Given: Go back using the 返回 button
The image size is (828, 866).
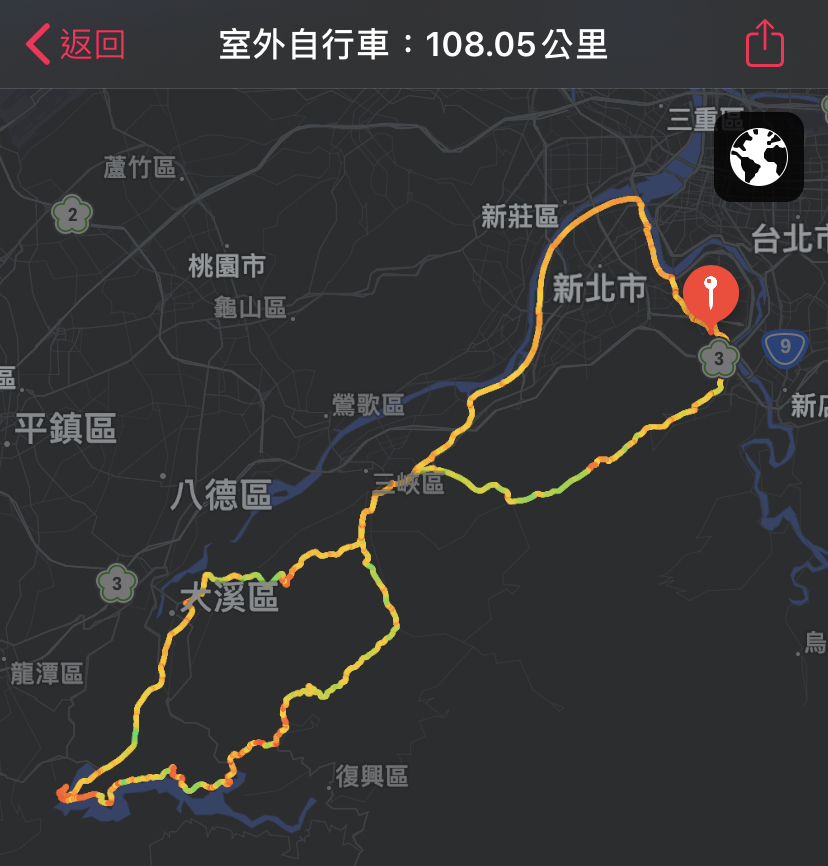Looking at the screenshot, I should 76,45.
